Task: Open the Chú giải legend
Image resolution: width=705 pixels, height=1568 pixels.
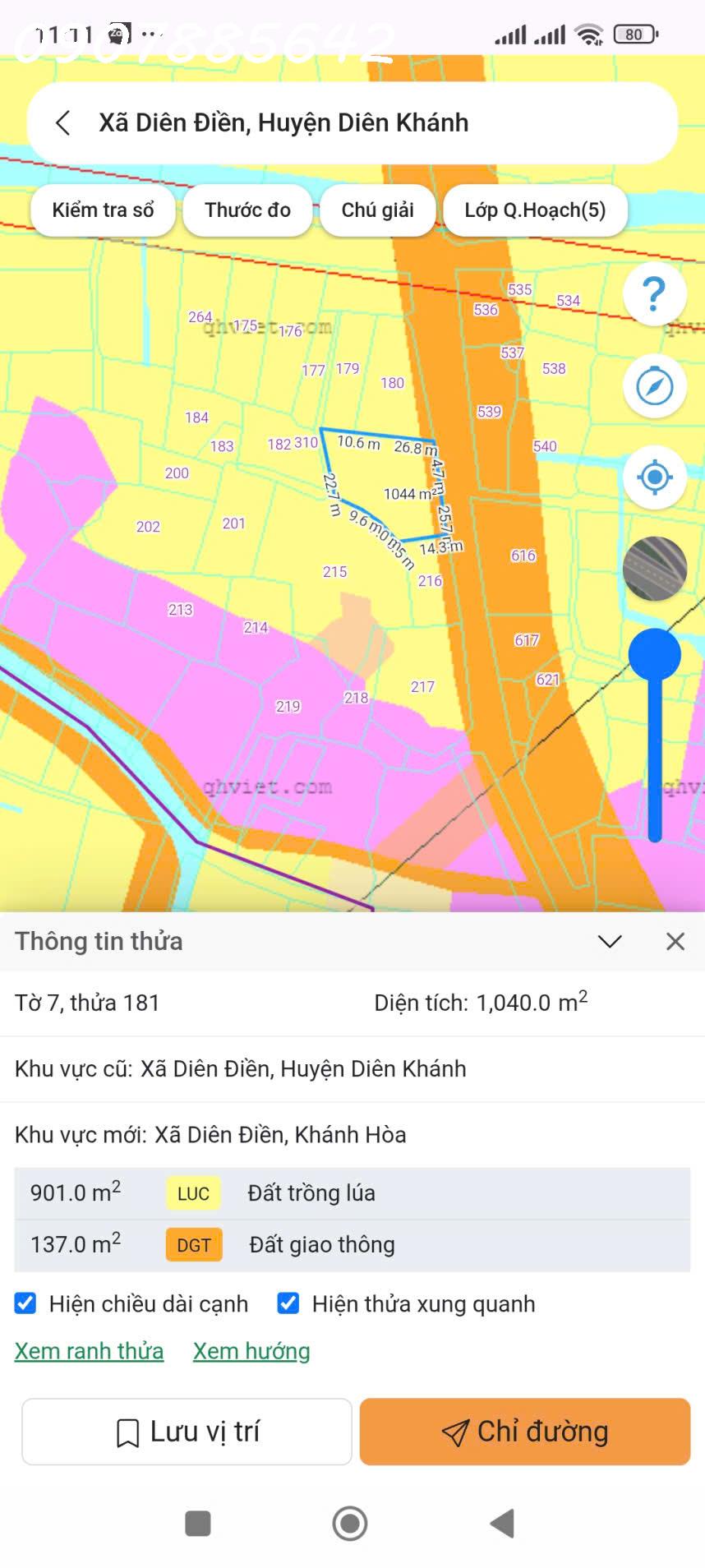Action: [377, 210]
